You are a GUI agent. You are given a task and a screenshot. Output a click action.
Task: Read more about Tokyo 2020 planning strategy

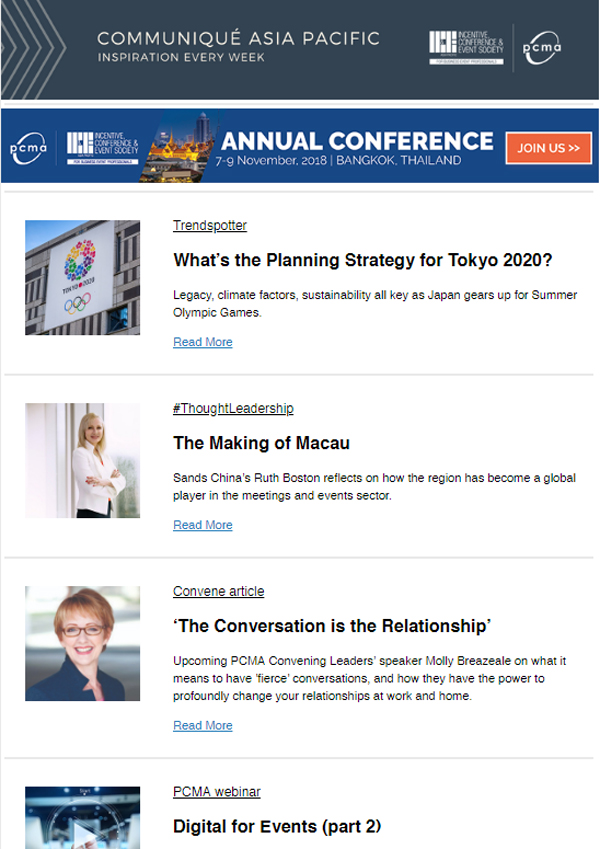pyautogui.click(x=202, y=342)
